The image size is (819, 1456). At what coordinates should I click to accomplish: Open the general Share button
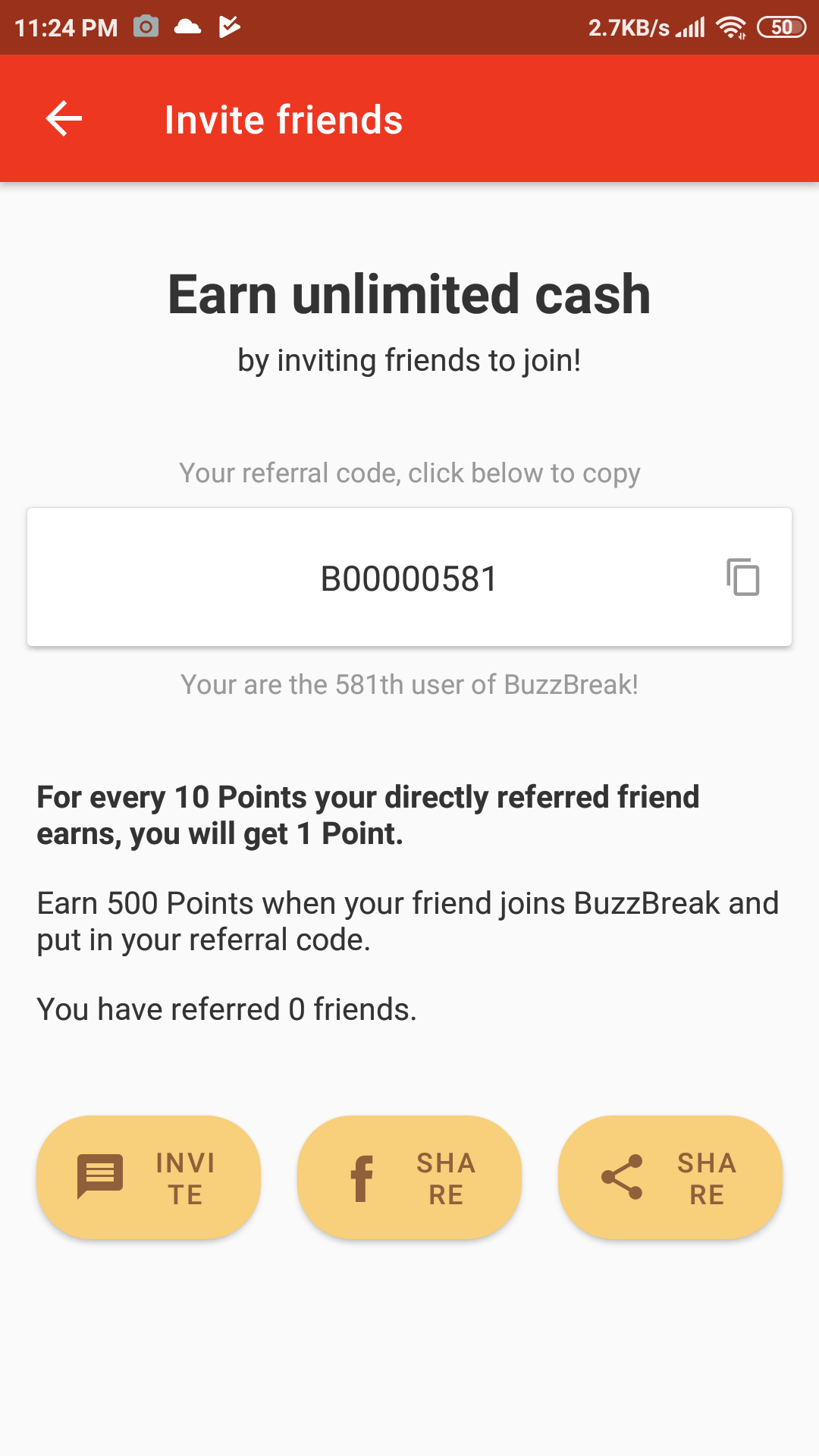(x=670, y=1178)
